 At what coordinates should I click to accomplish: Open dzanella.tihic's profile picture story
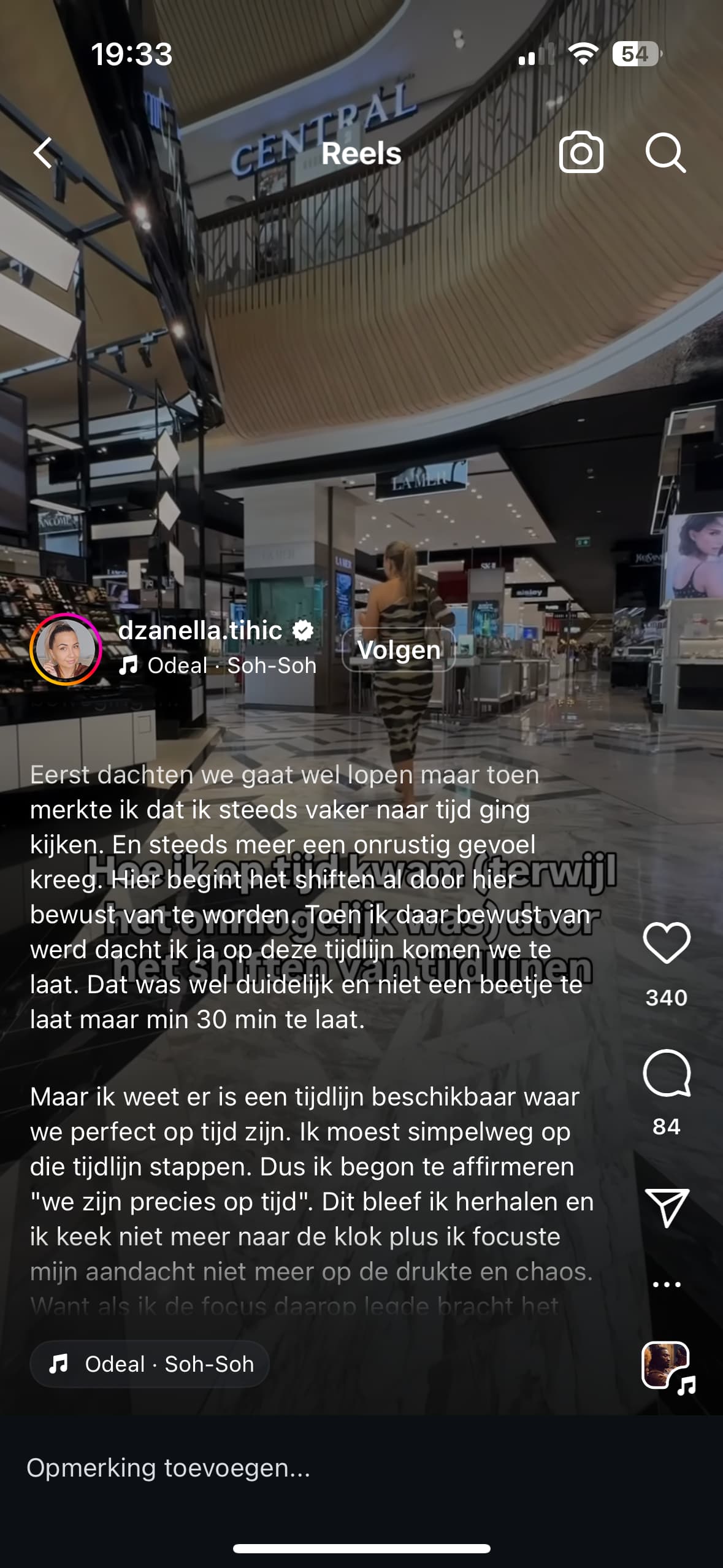pyautogui.click(x=66, y=648)
